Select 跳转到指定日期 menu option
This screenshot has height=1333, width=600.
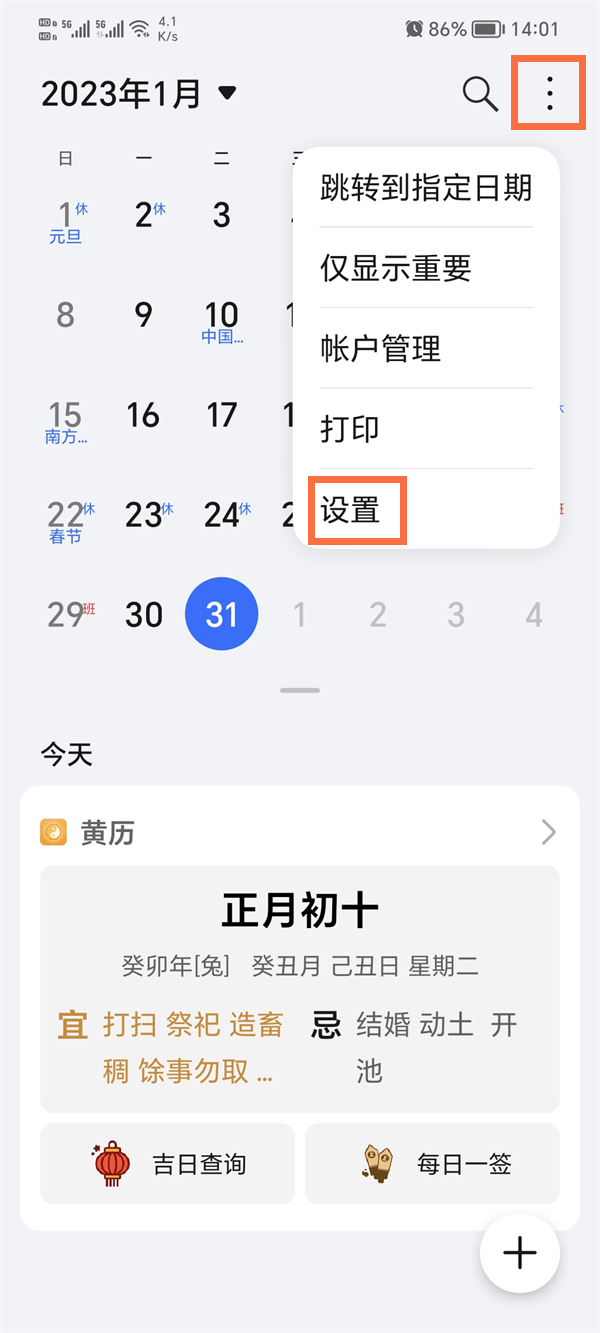(426, 188)
